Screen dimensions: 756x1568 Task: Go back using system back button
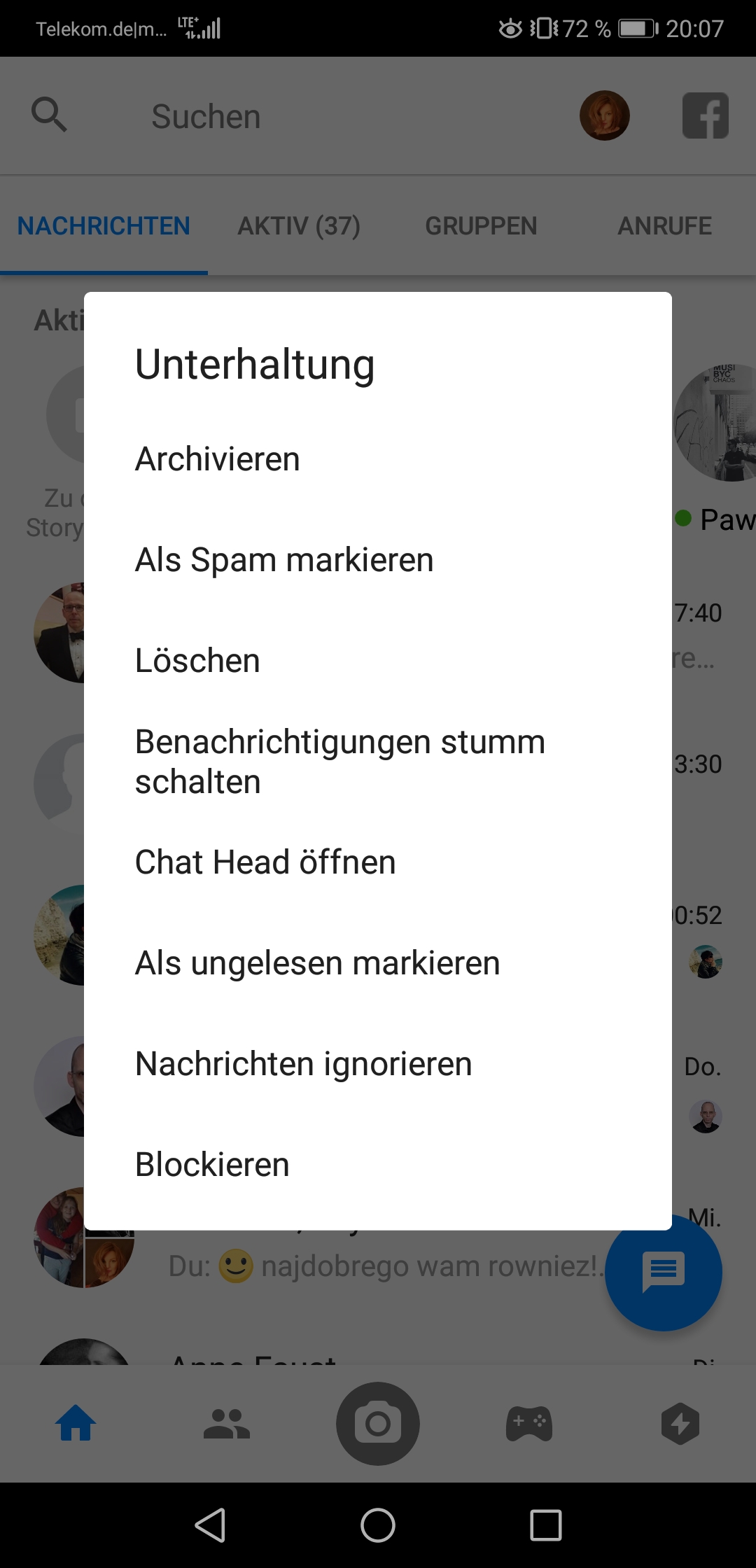coord(210,1525)
